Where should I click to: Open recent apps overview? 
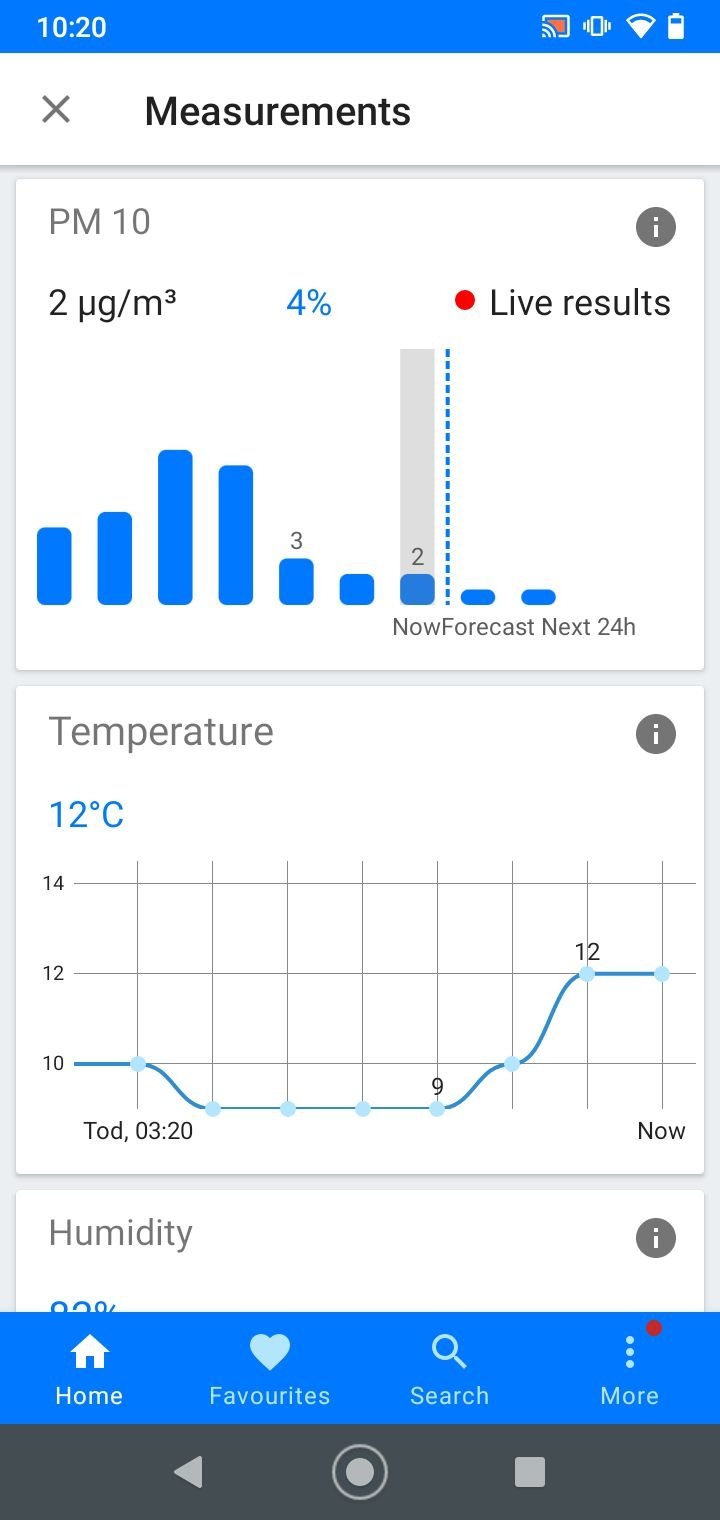pyautogui.click(x=529, y=1471)
